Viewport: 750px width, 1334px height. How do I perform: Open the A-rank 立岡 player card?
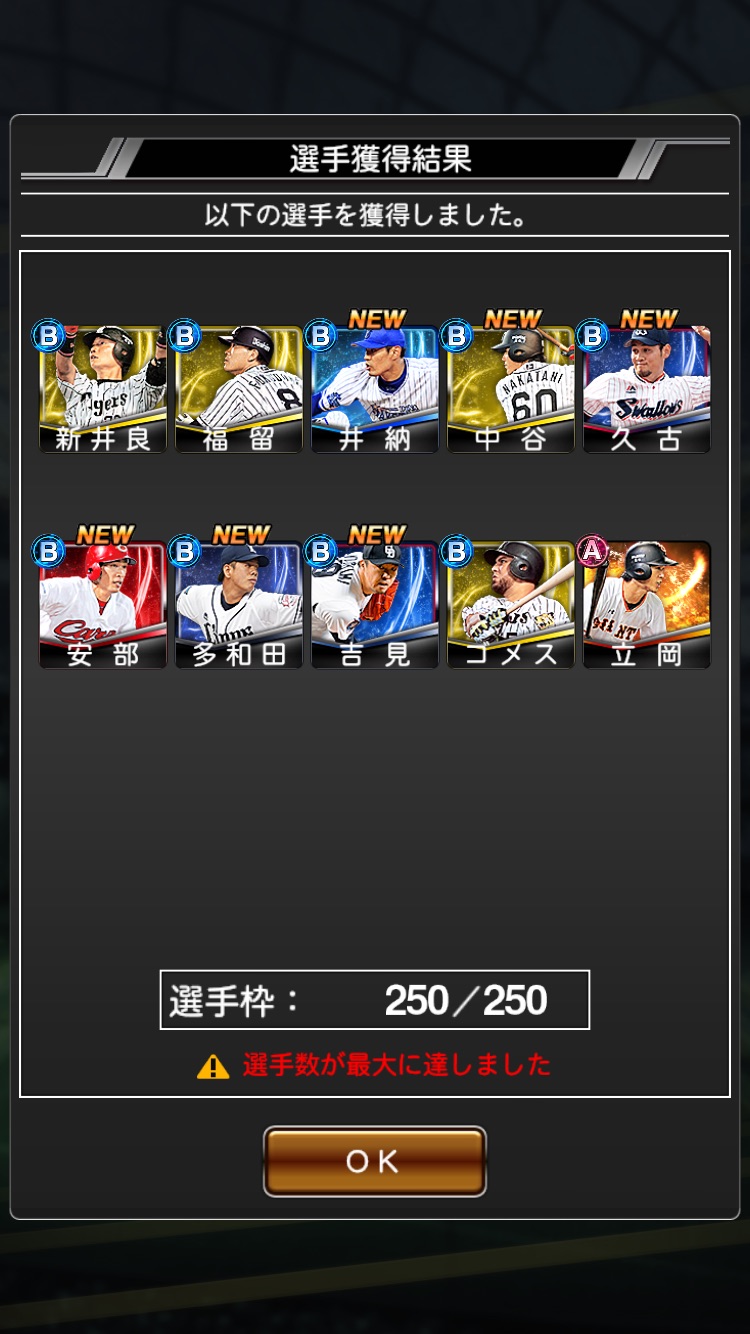tap(647, 605)
